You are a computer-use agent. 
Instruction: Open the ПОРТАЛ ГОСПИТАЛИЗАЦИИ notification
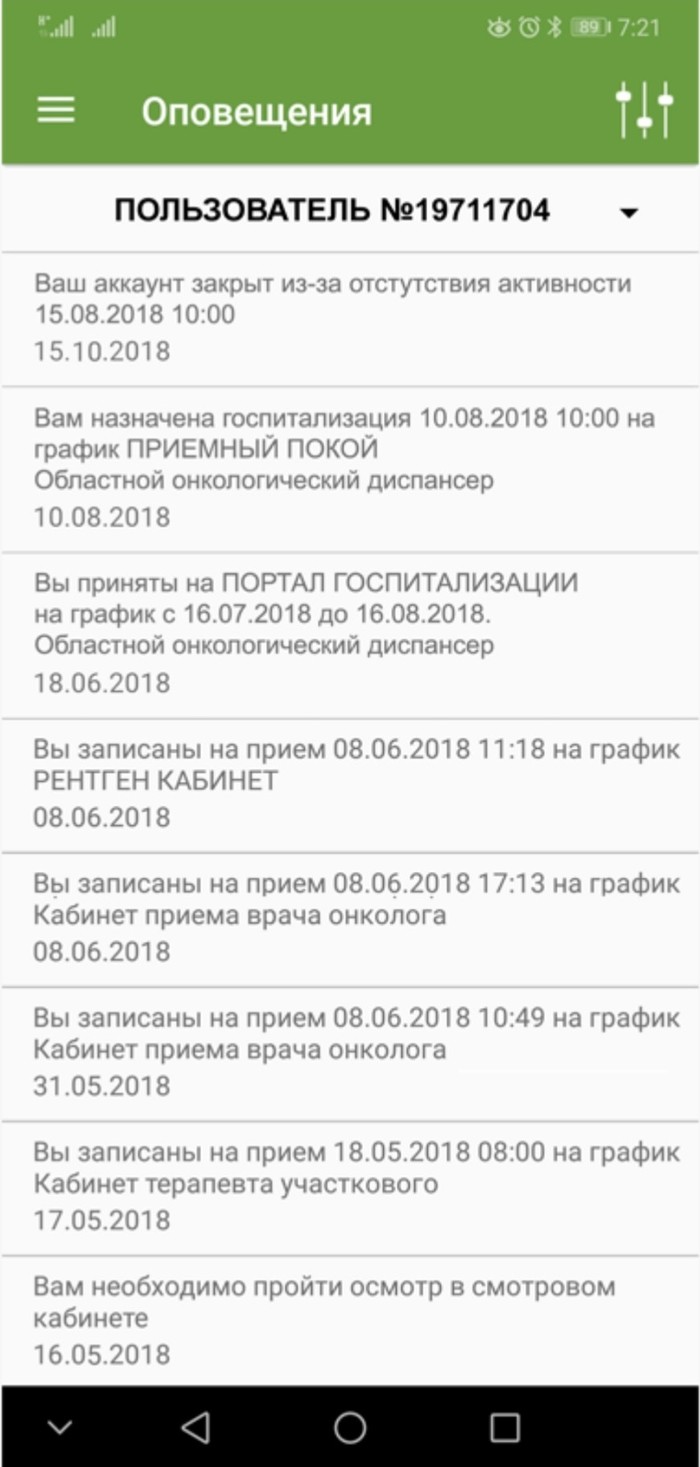[x=350, y=635]
